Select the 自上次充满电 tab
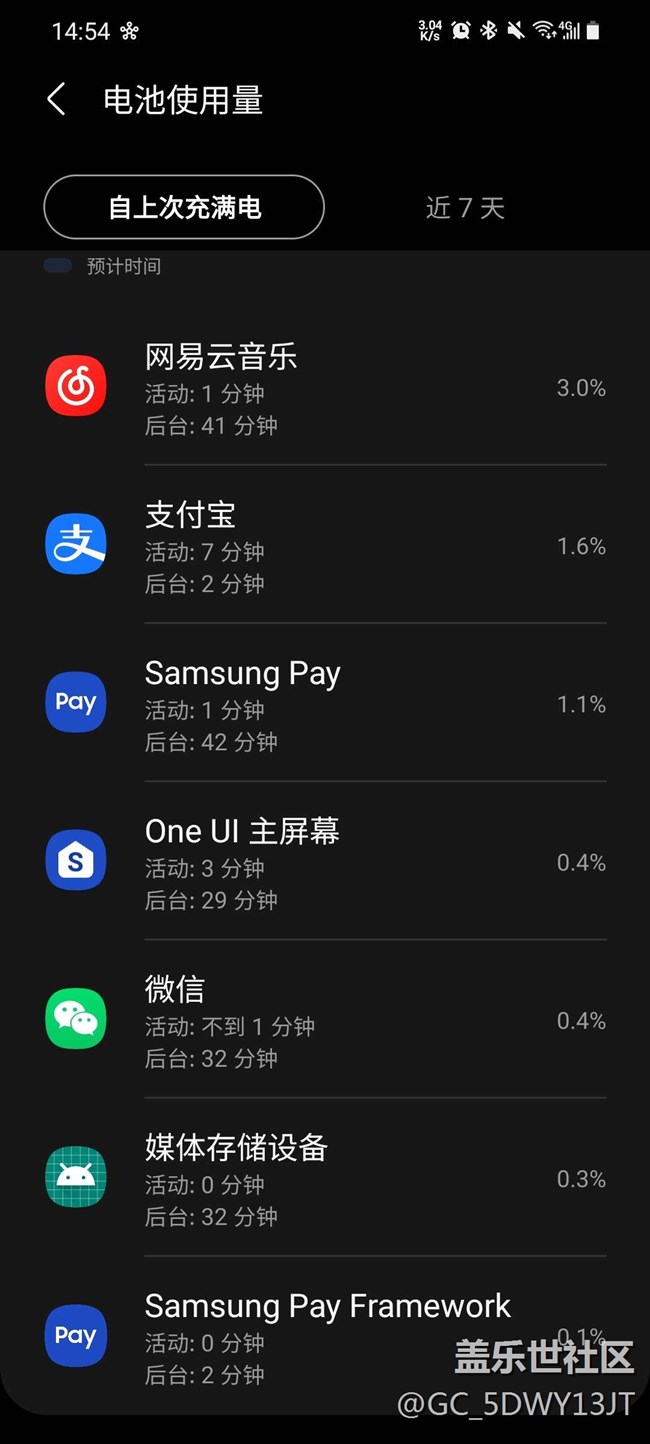 (x=184, y=208)
